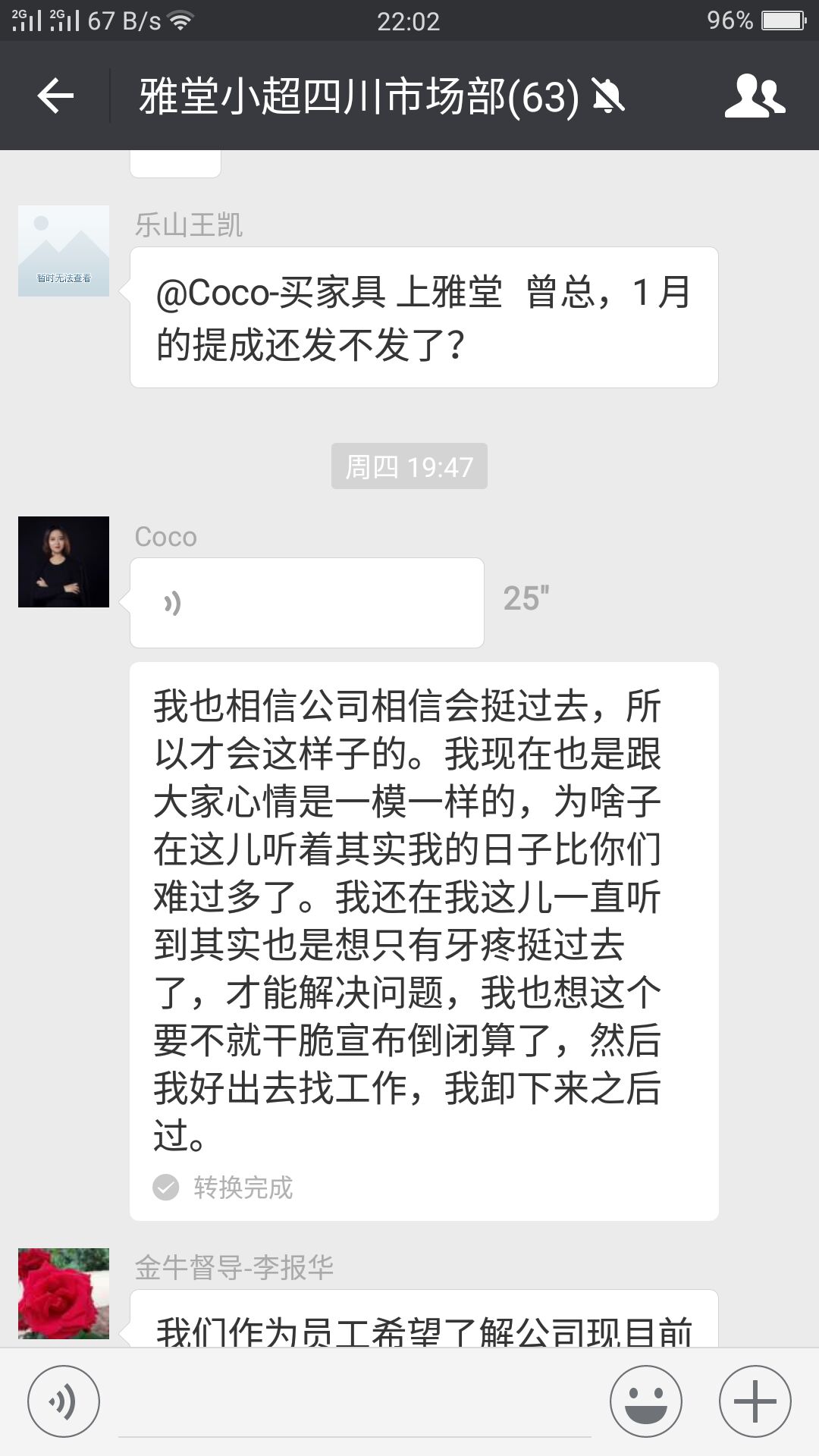Open 金牛督导-李报华's rose avatar
This screenshot has height=1456, width=819.
(64, 1293)
